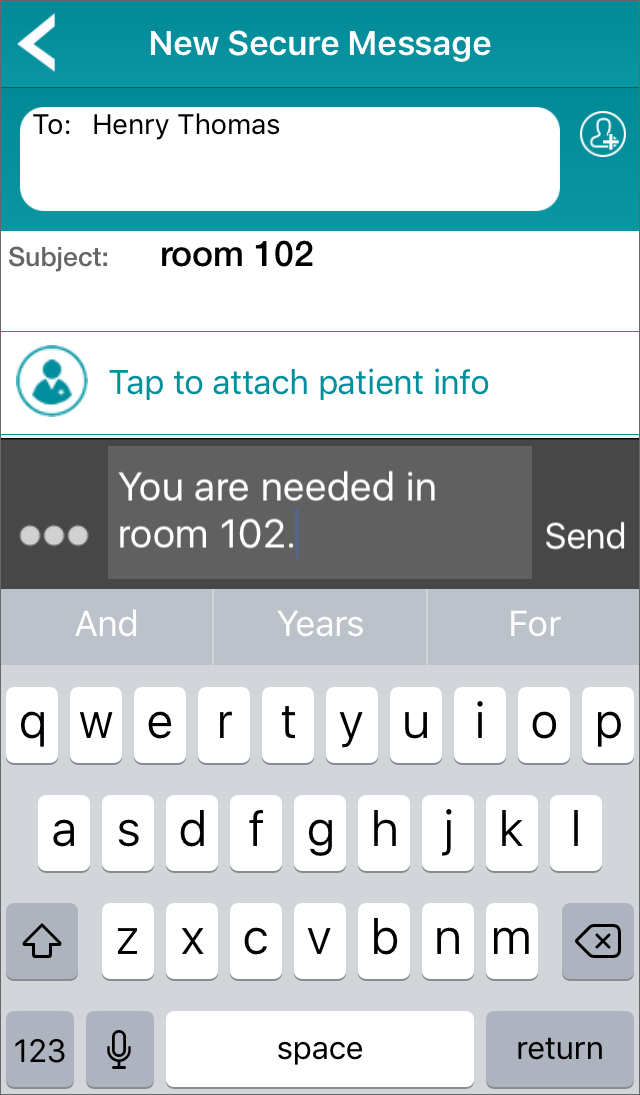Add a recipient with the contact icon
The width and height of the screenshot is (640, 1095).
click(x=603, y=133)
